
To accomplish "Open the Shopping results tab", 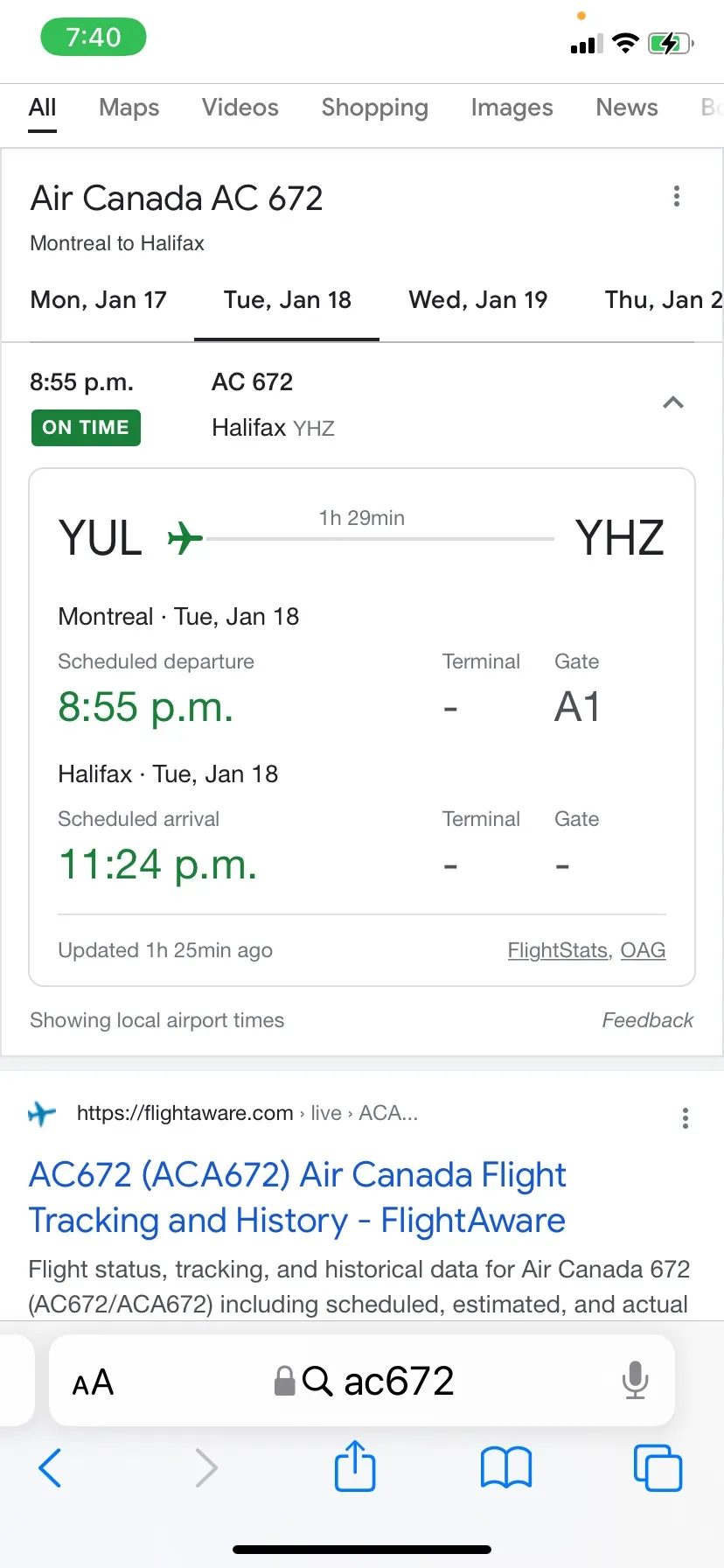I will tap(375, 108).
